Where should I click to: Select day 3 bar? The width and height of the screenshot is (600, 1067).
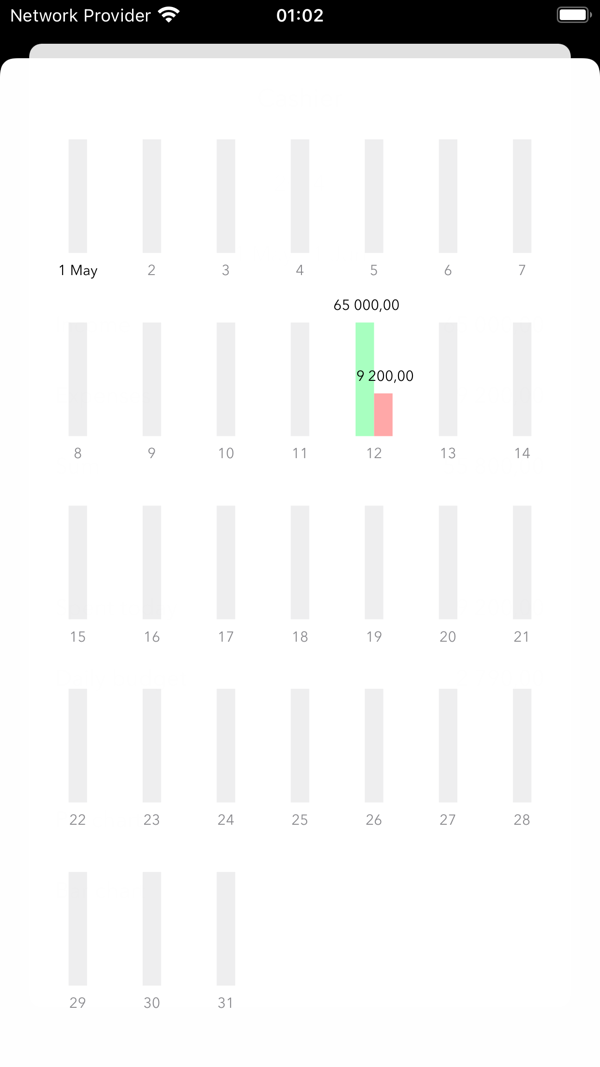pyautogui.click(x=226, y=197)
